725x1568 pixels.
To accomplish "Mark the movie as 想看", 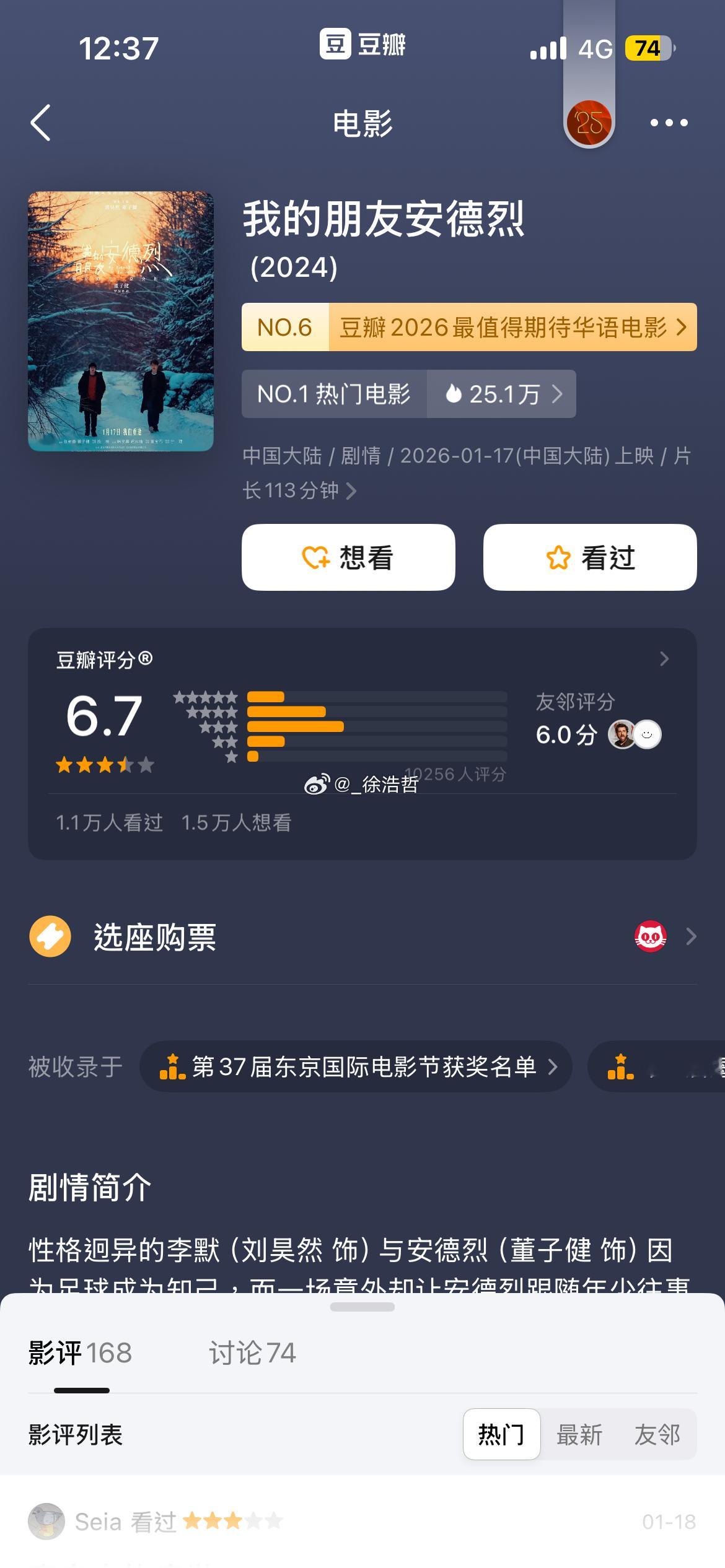I will [x=348, y=557].
